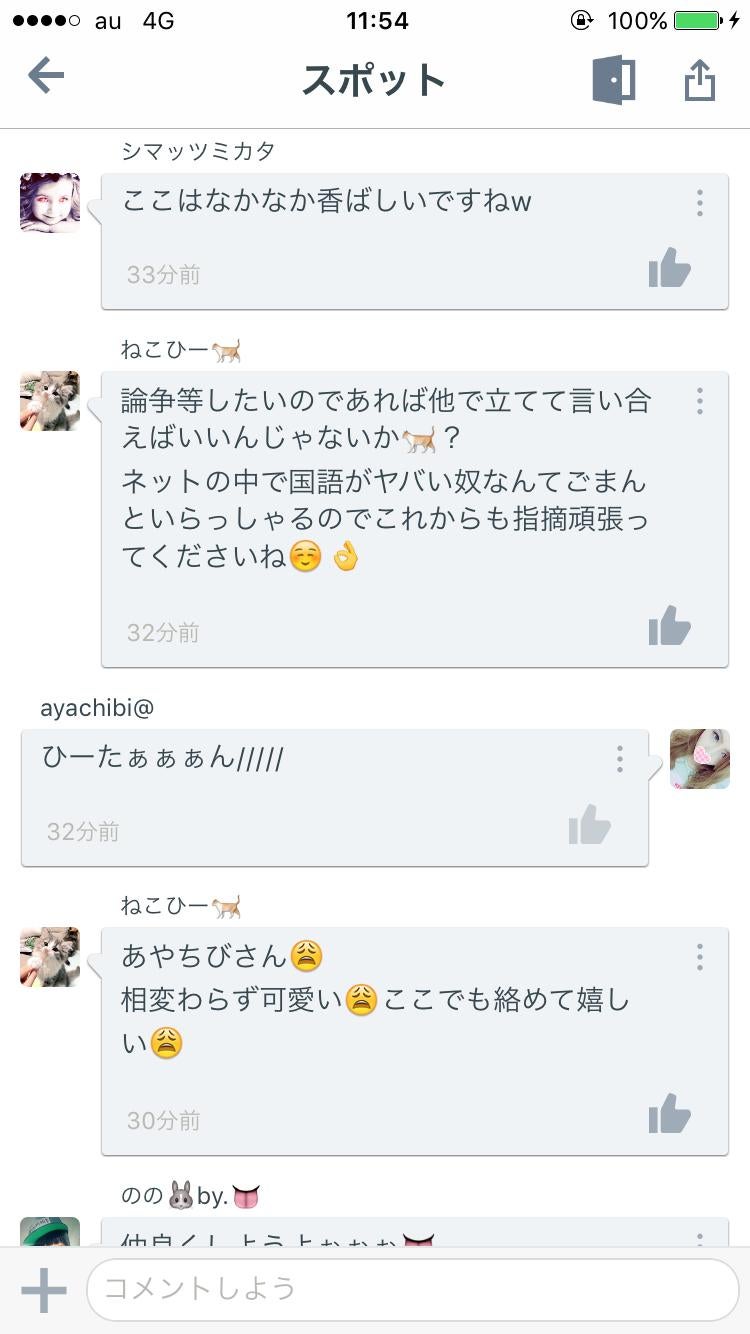The image size is (750, 1334).
Task: Tap the plus icon to add an attachment
Action: click(x=44, y=1290)
